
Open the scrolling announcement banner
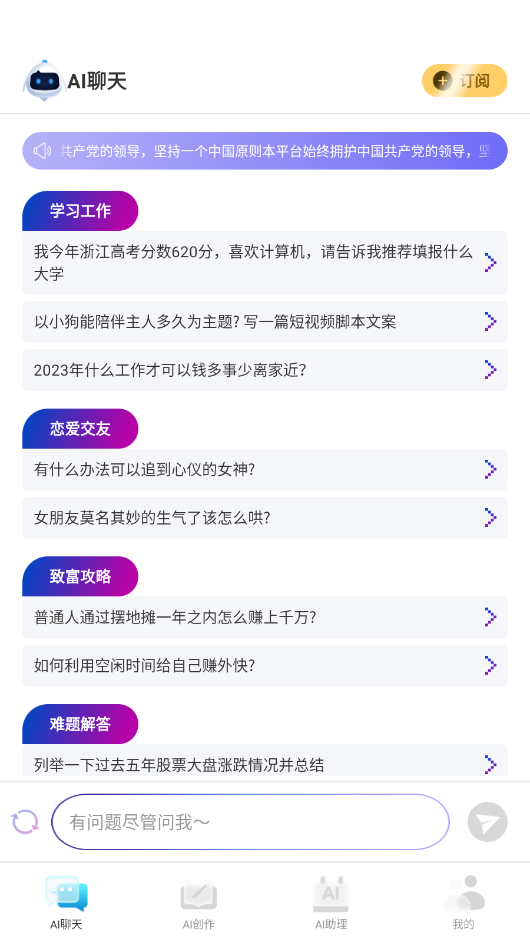tap(265, 151)
